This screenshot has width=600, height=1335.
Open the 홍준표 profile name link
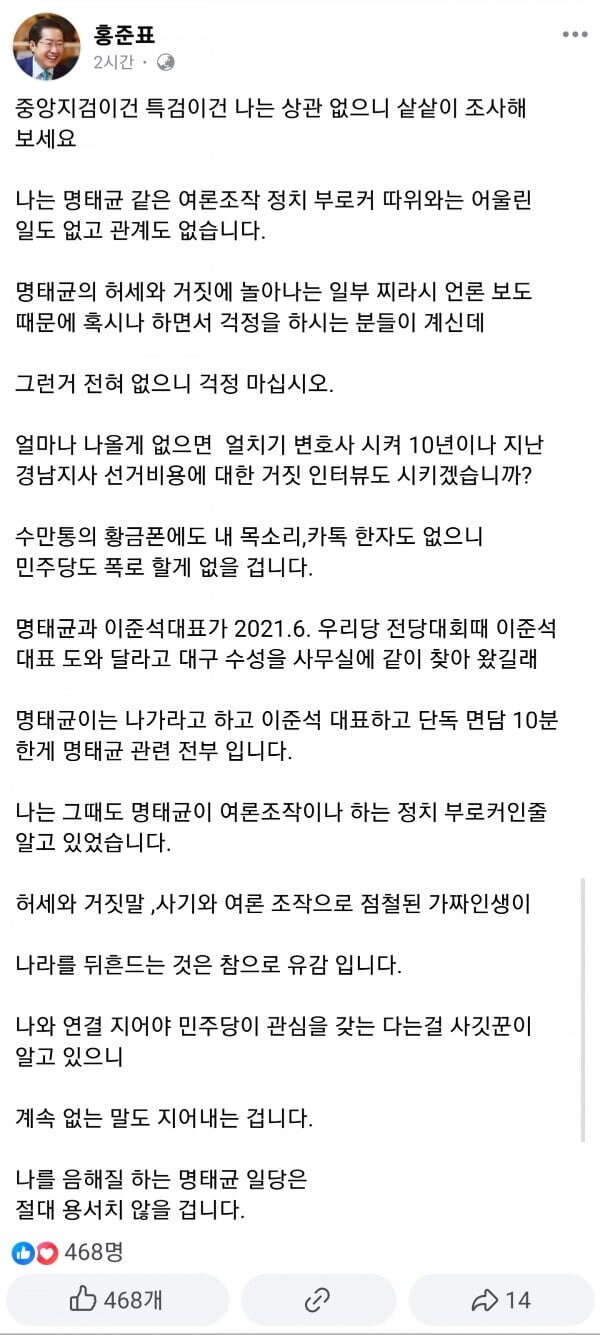click(124, 33)
